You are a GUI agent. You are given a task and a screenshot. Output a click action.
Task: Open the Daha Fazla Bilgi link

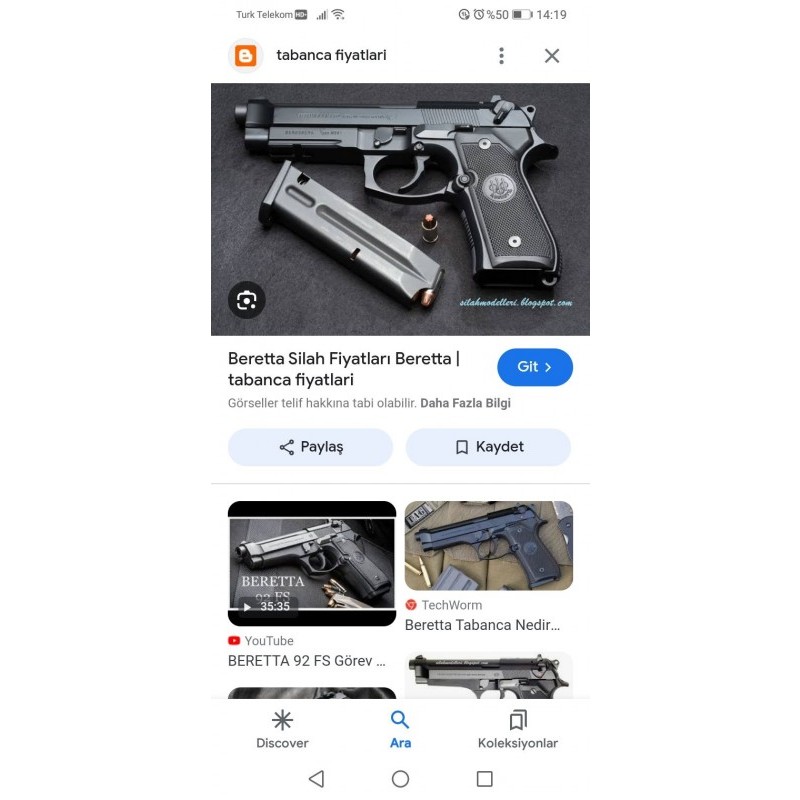465,403
